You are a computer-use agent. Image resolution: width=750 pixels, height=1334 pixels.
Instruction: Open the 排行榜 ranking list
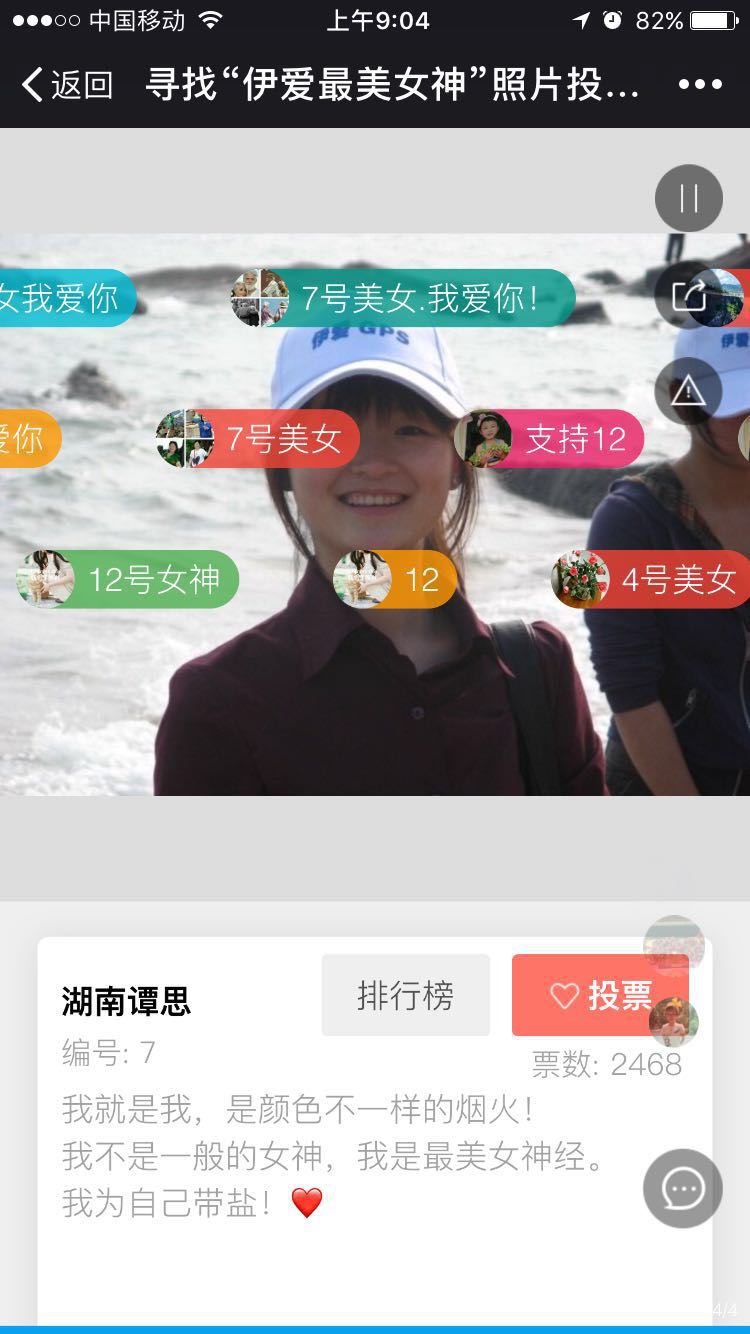click(x=405, y=995)
